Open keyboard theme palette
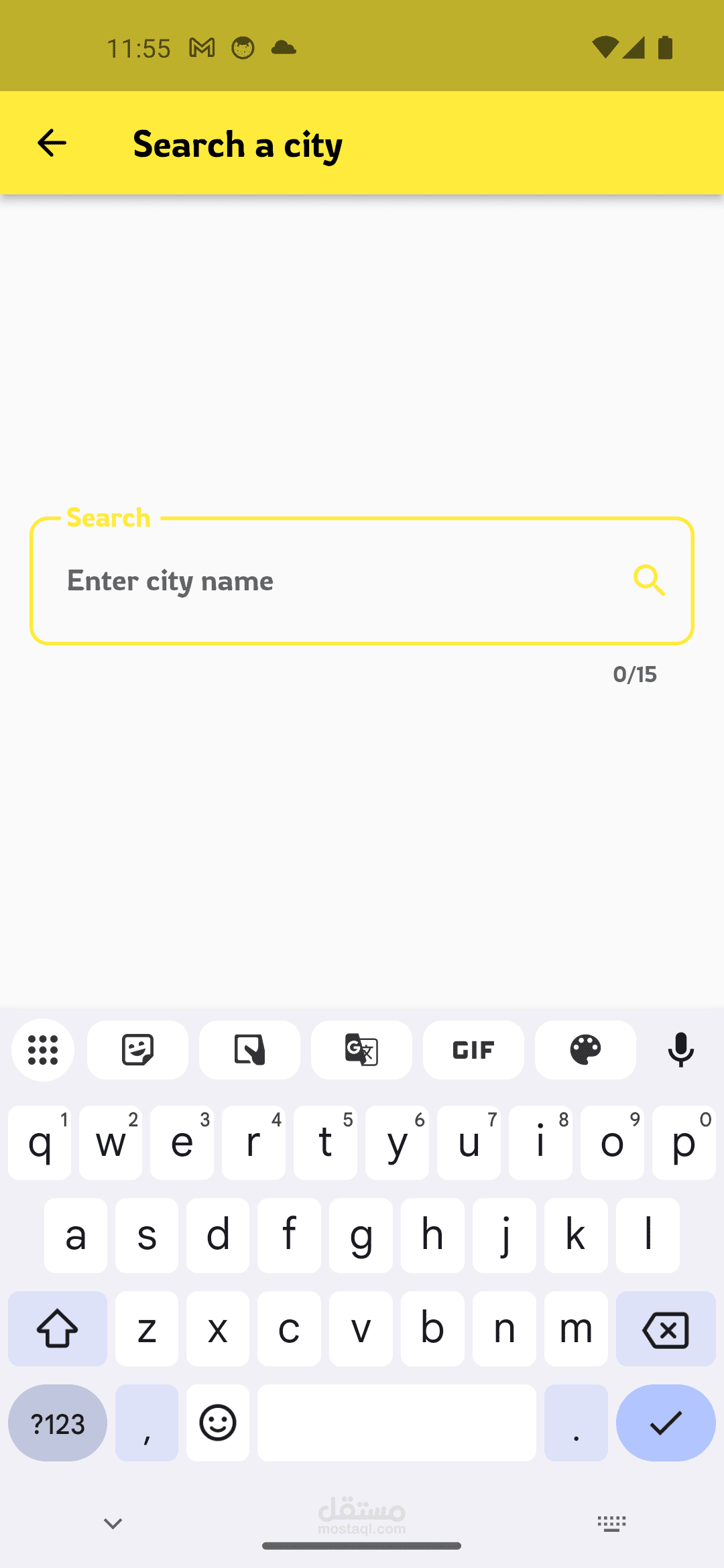This screenshot has width=724, height=1568. point(585,1050)
